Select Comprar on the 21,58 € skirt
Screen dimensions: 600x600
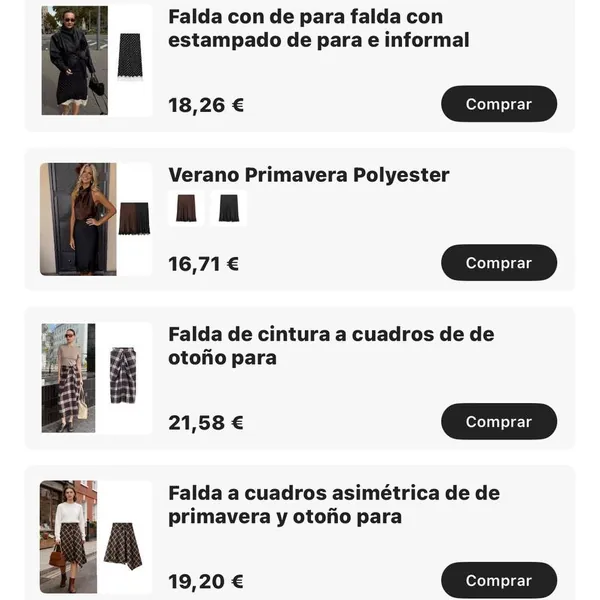(498, 421)
